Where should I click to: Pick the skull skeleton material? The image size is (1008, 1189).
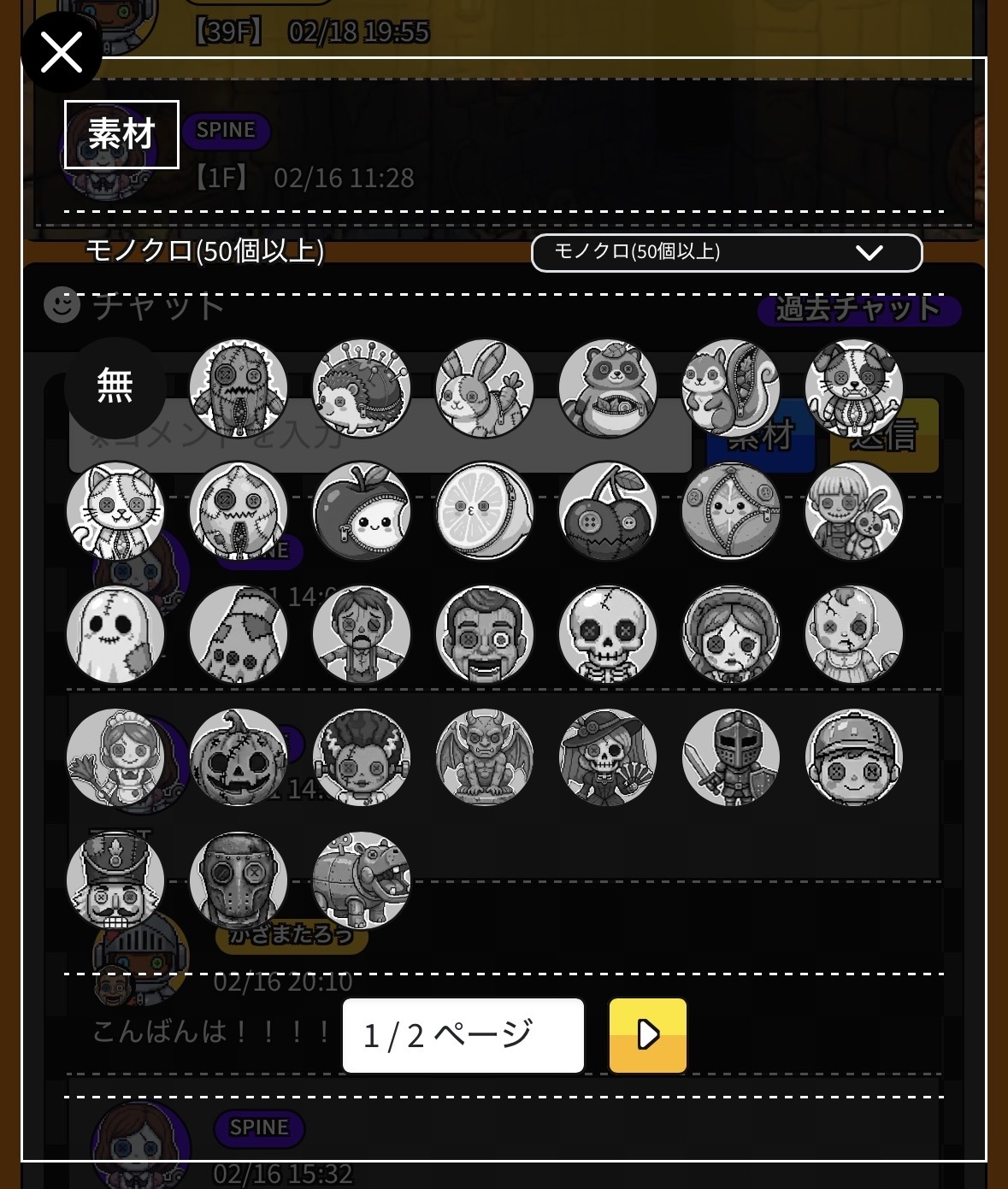coord(608,634)
